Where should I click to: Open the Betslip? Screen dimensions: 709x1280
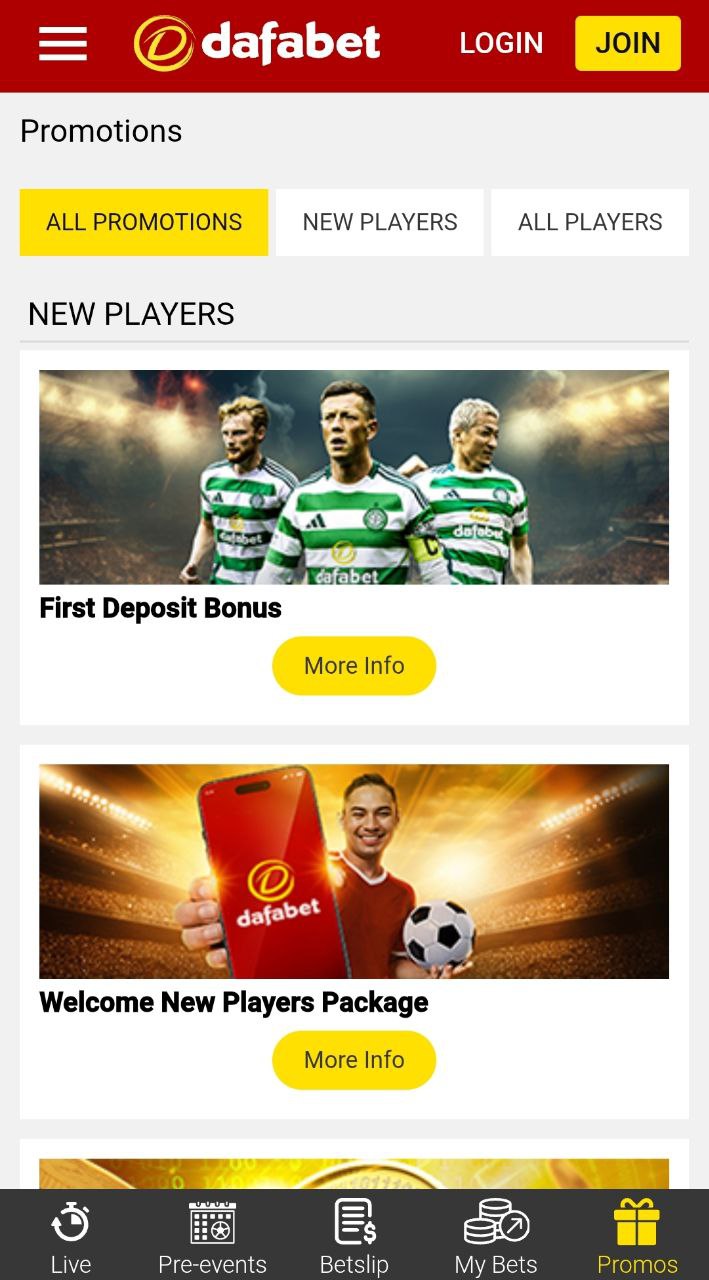pos(354,1237)
